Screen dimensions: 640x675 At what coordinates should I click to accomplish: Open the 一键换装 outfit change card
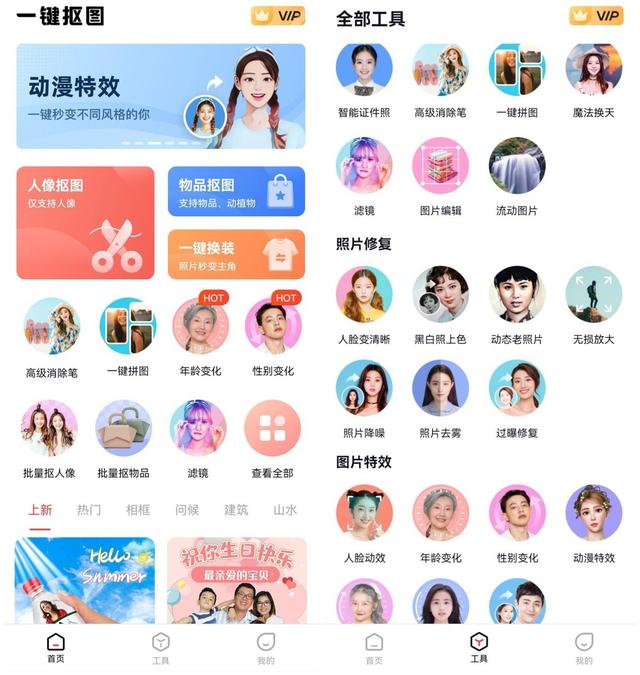pyautogui.click(x=236, y=254)
